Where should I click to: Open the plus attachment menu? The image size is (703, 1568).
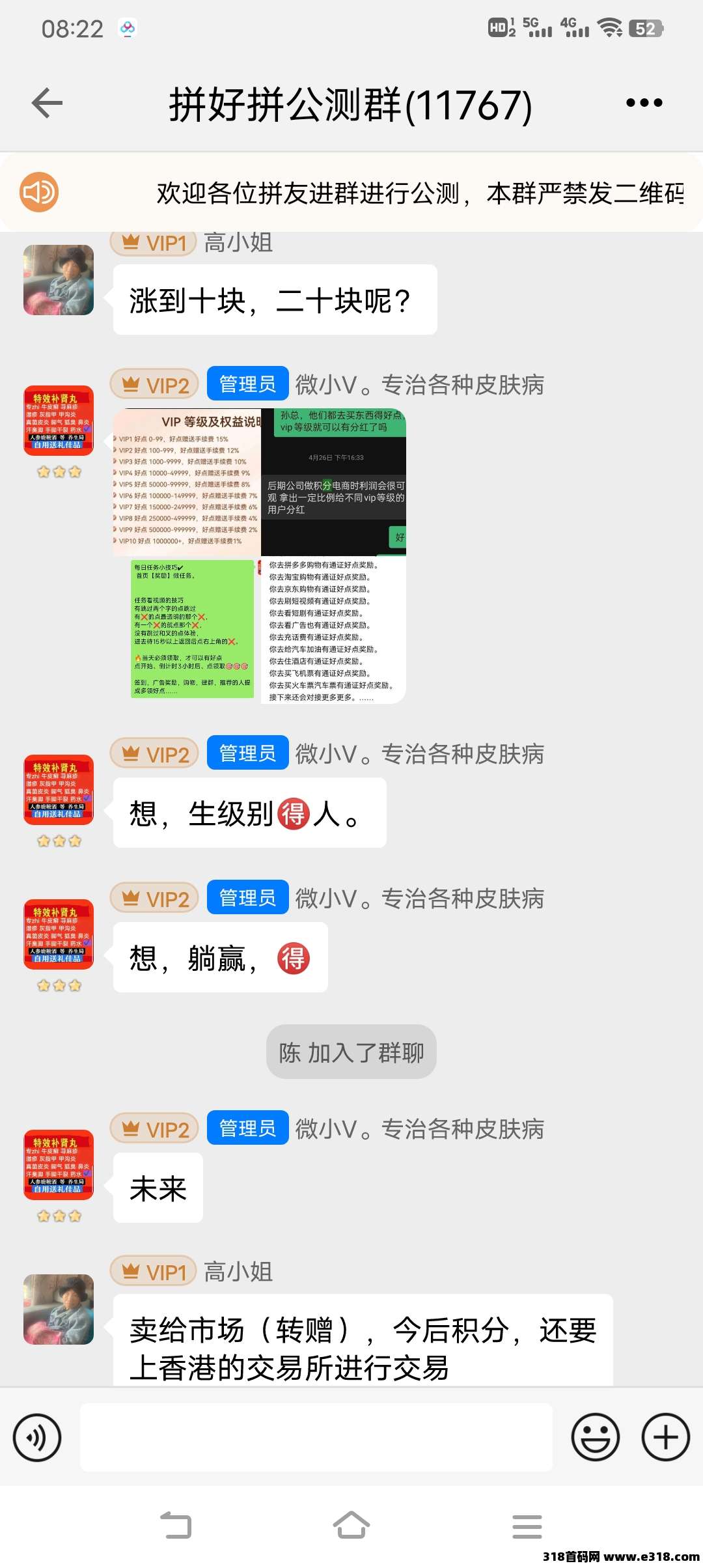pyautogui.click(x=665, y=1437)
